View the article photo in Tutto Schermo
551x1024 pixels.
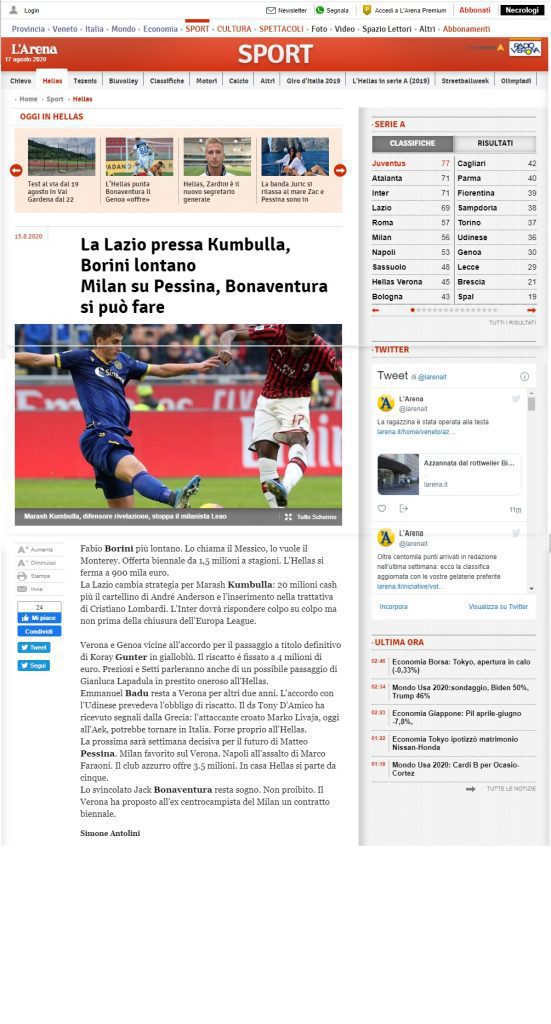311,517
